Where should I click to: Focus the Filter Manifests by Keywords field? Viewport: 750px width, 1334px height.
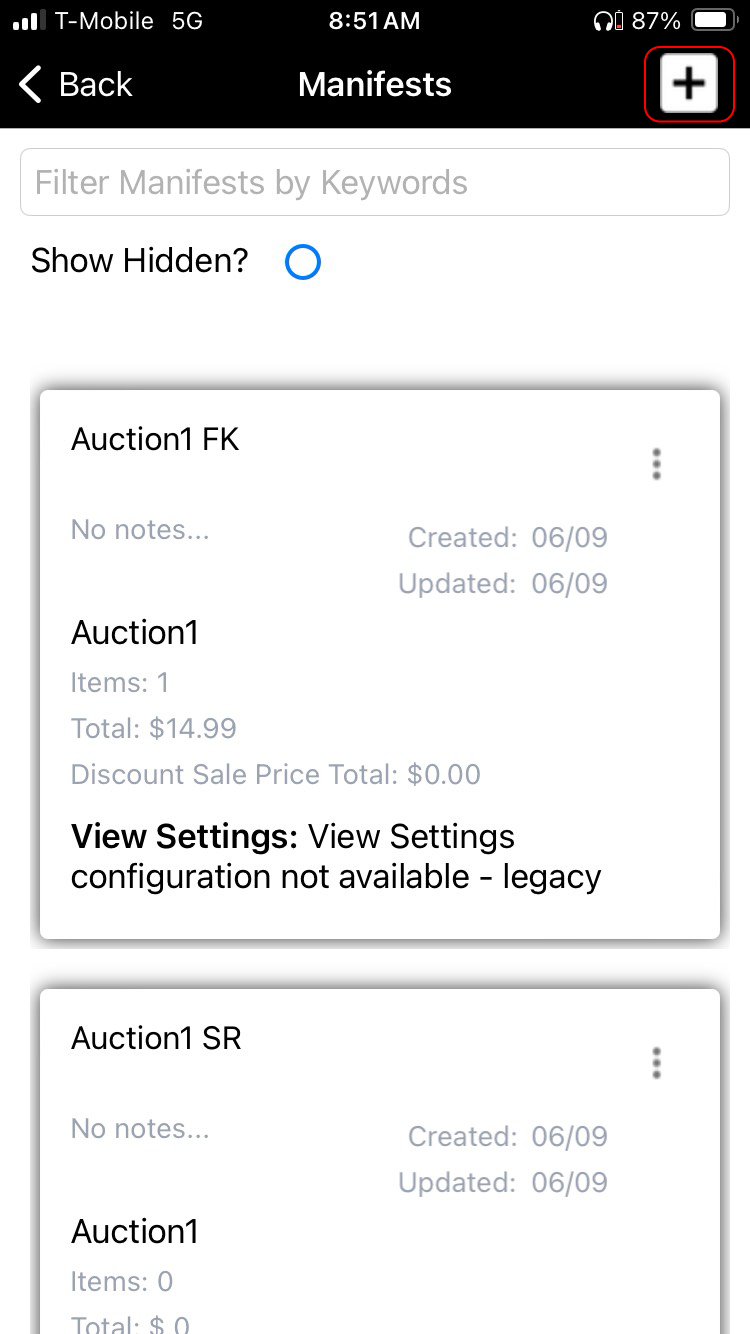(375, 182)
